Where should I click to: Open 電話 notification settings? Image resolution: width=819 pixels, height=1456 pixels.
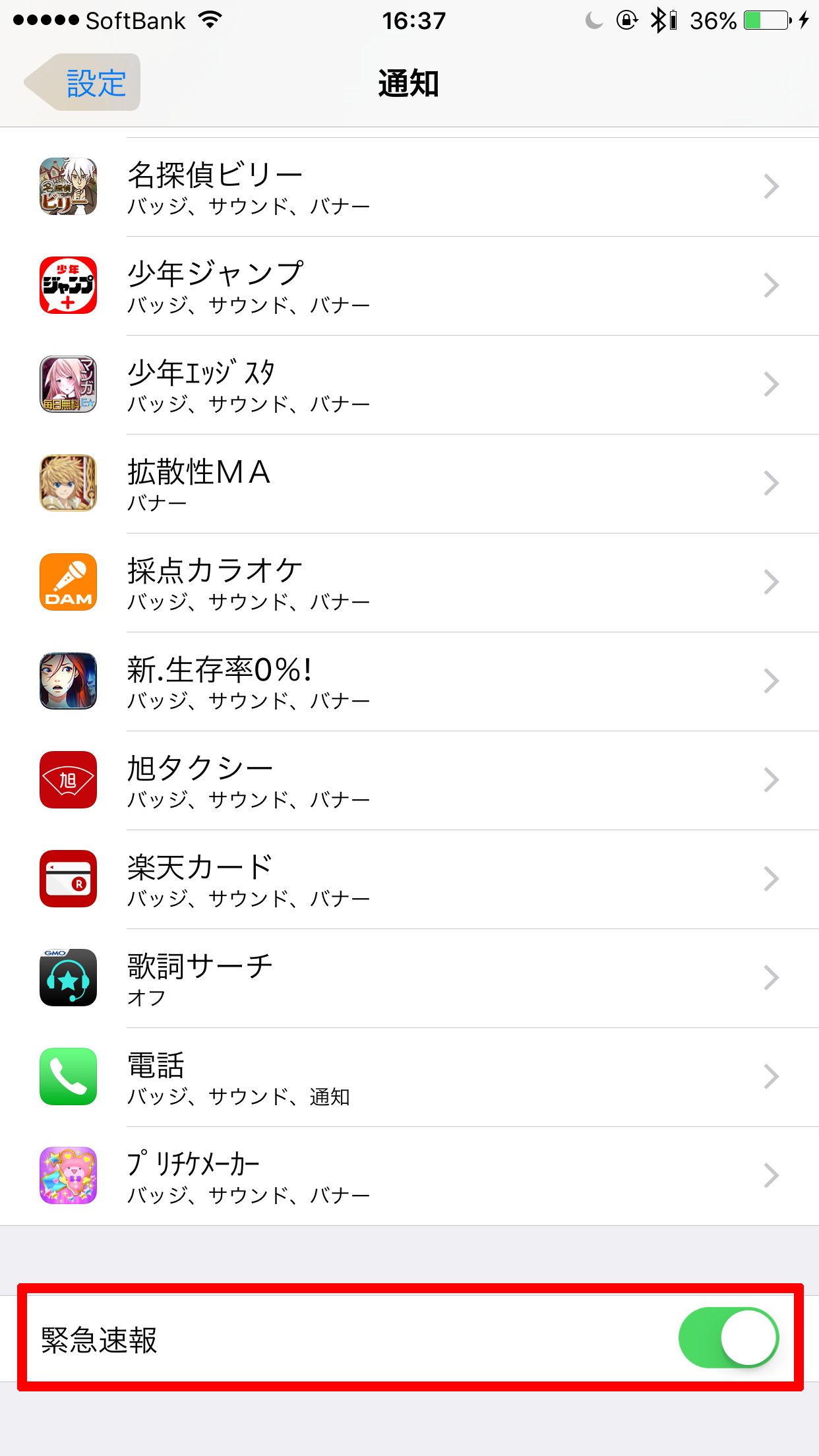(x=409, y=1077)
